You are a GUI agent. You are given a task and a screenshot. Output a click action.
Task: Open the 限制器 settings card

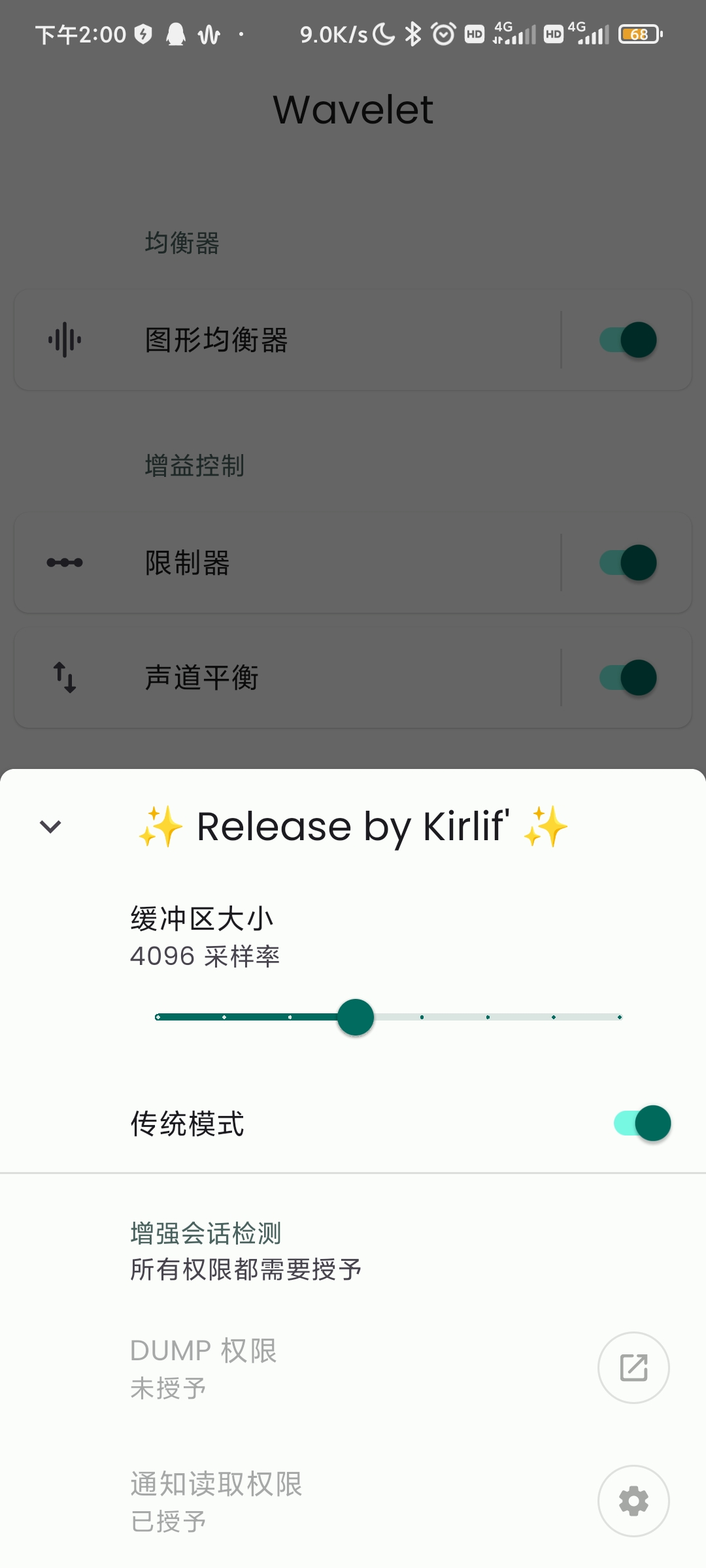tap(288, 563)
